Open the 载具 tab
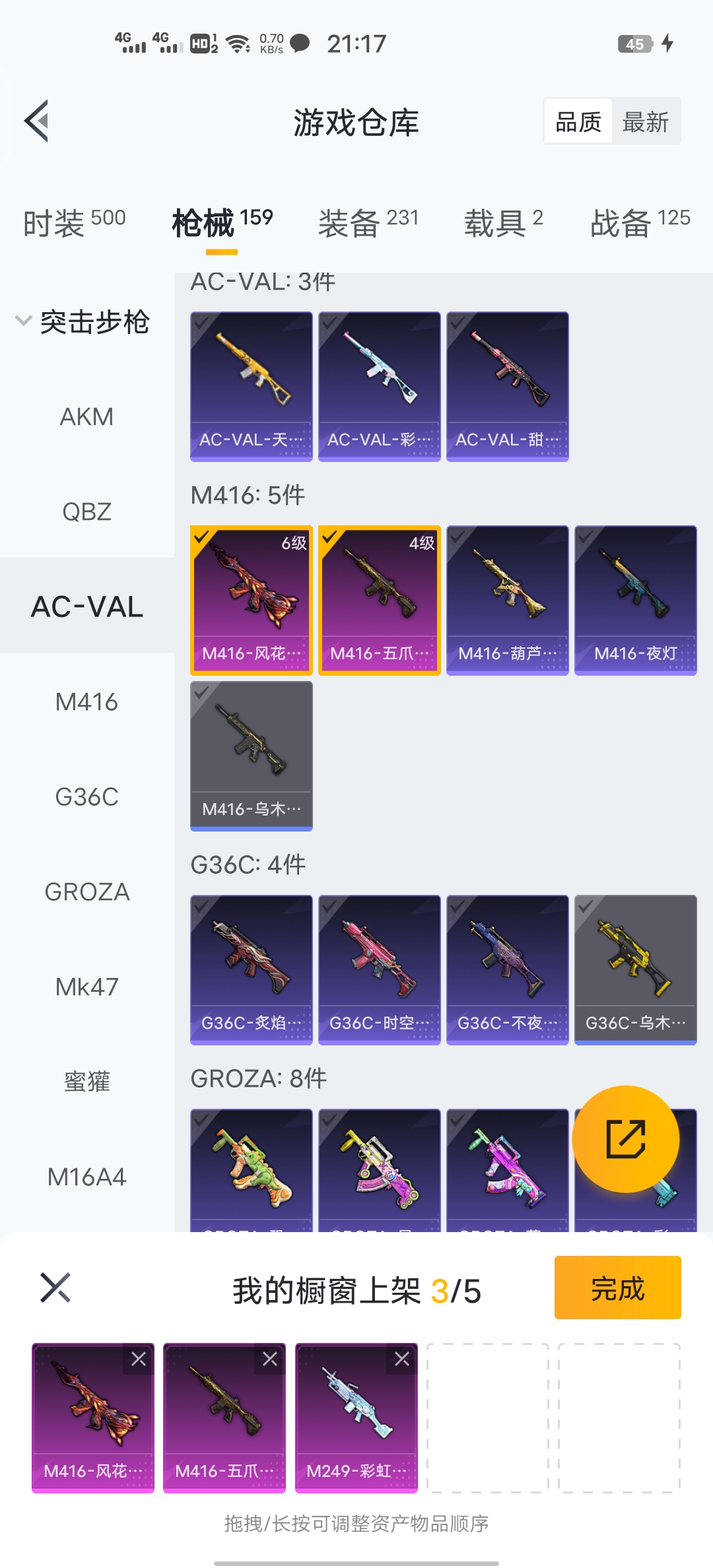The width and height of the screenshot is (713, 1568). (x=503, y=222)
